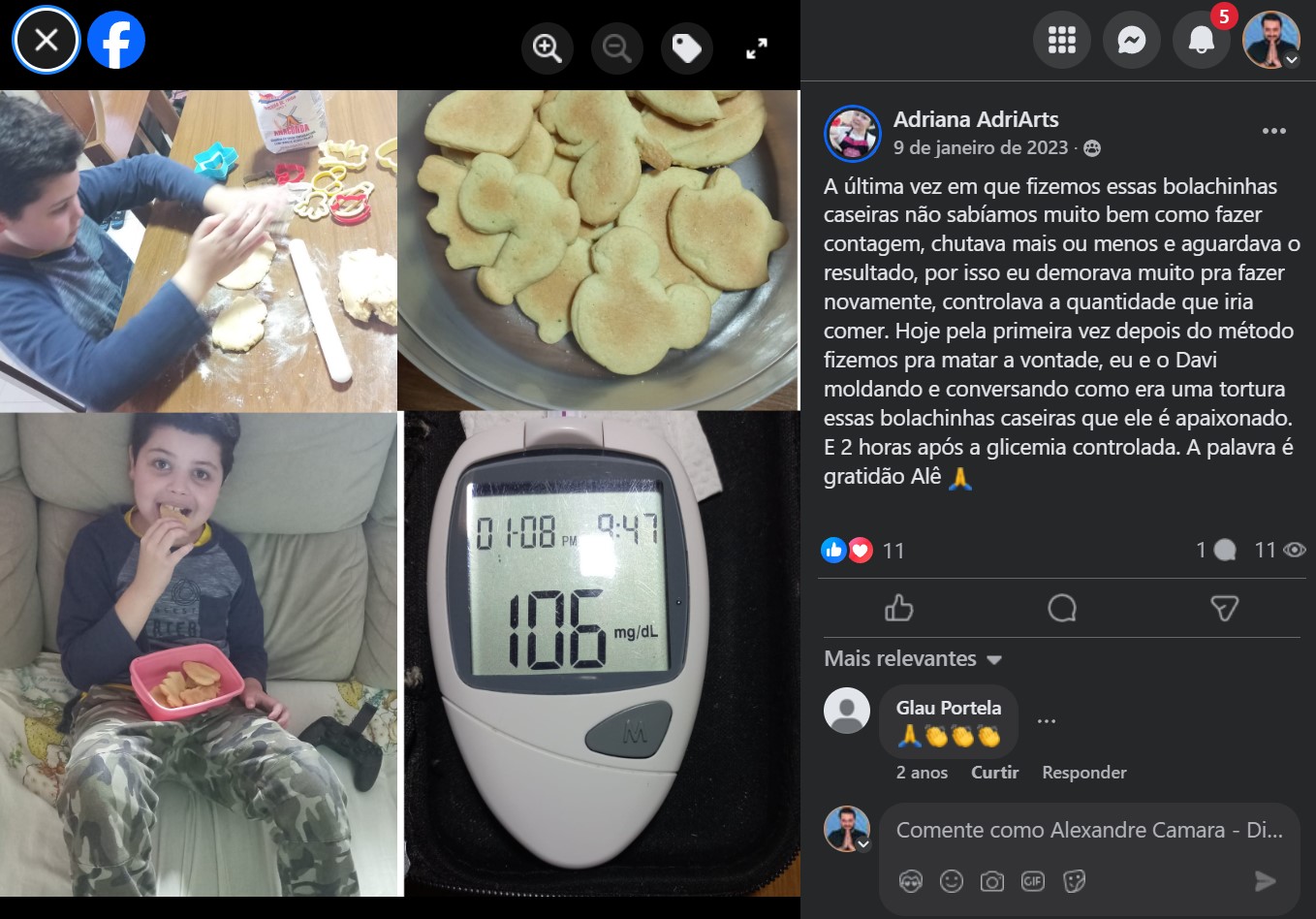Open Adriana AdriArts profile
Viewport: 1316px width, 919px height.
[x=975, y=119]
